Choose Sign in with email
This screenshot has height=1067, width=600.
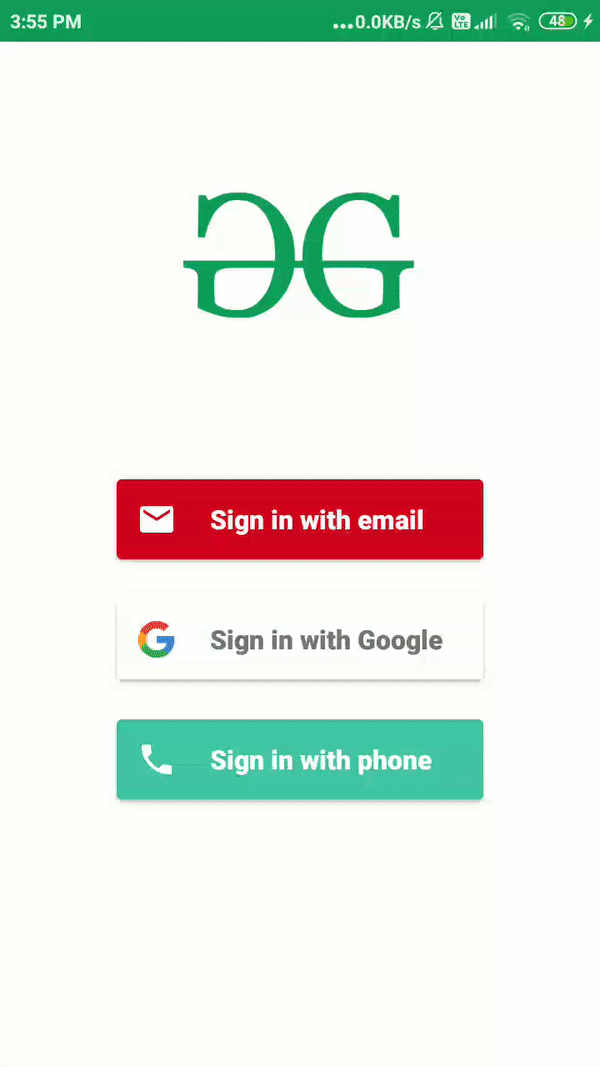point(299,519)
